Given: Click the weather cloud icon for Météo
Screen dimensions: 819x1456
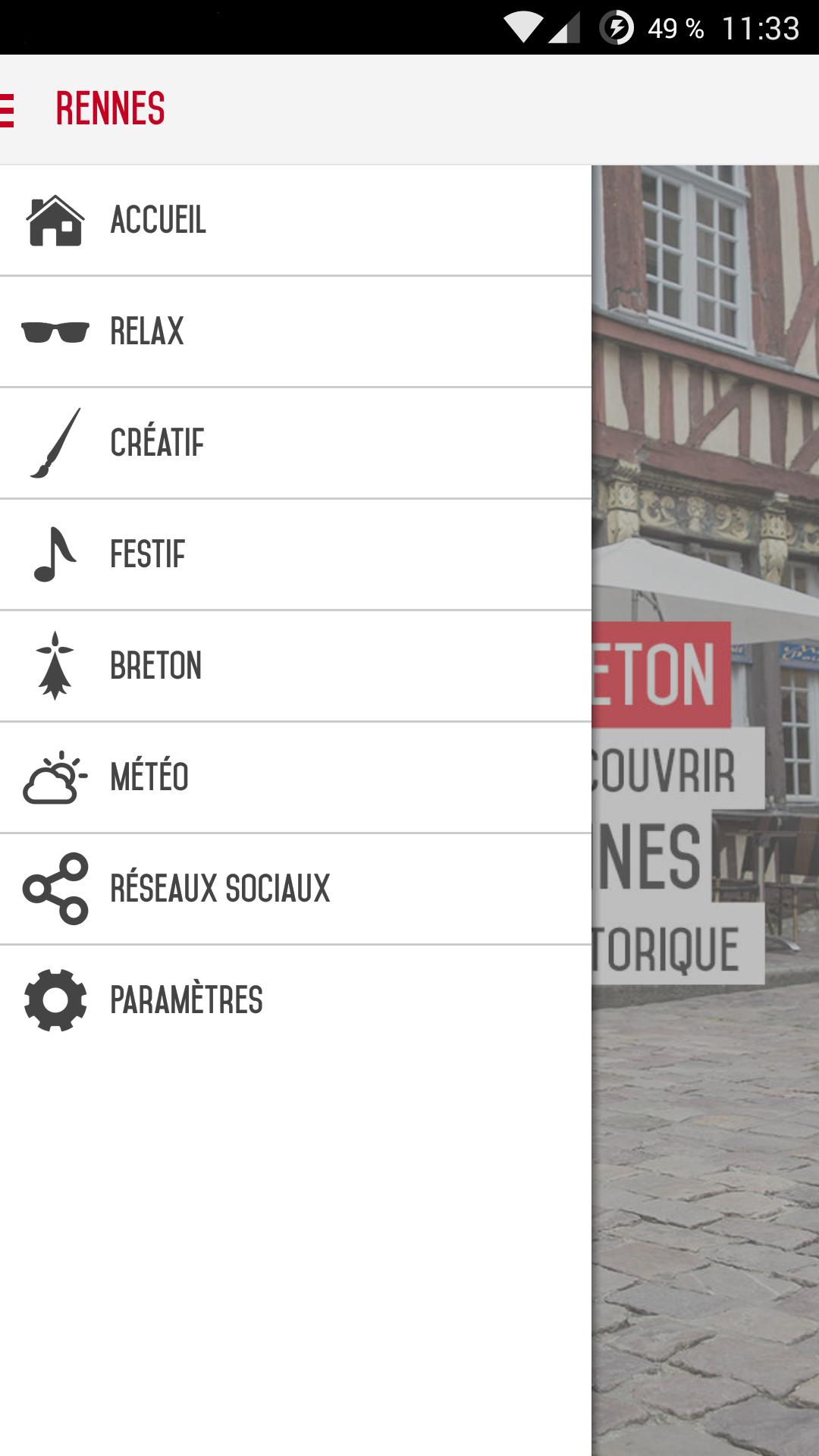Looking at the screenshot, I should point(53,777).
